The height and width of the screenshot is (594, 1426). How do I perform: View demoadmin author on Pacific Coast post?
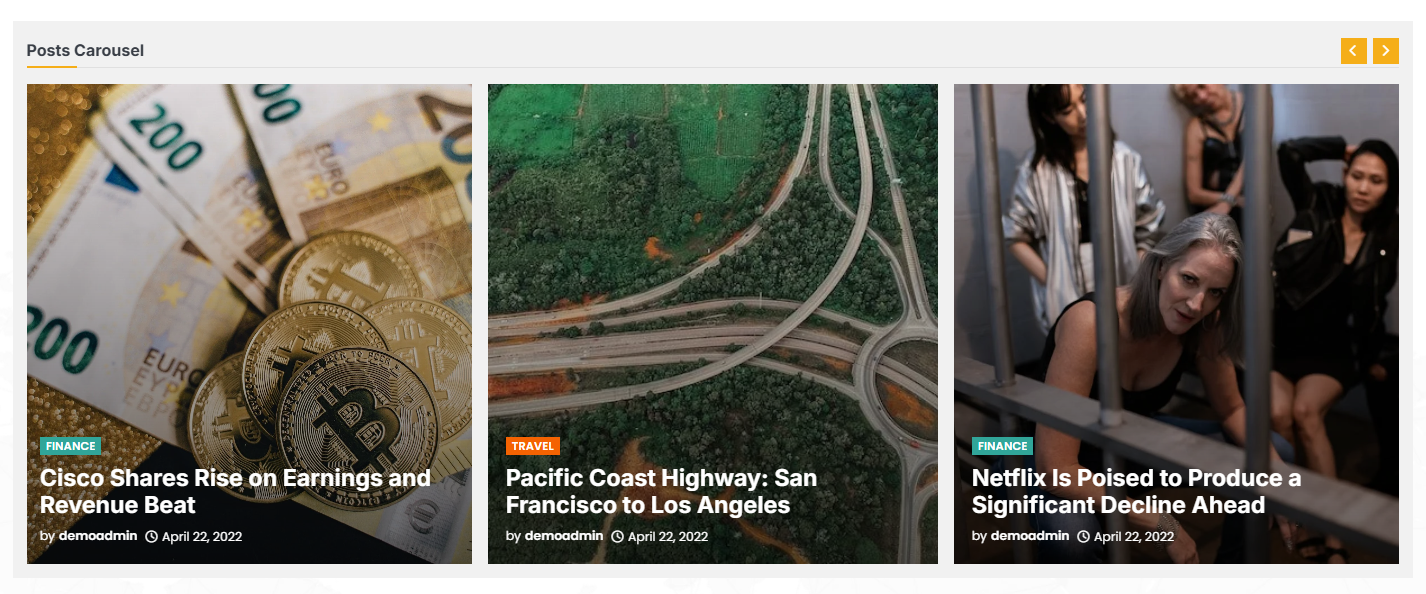pos(564,536)
